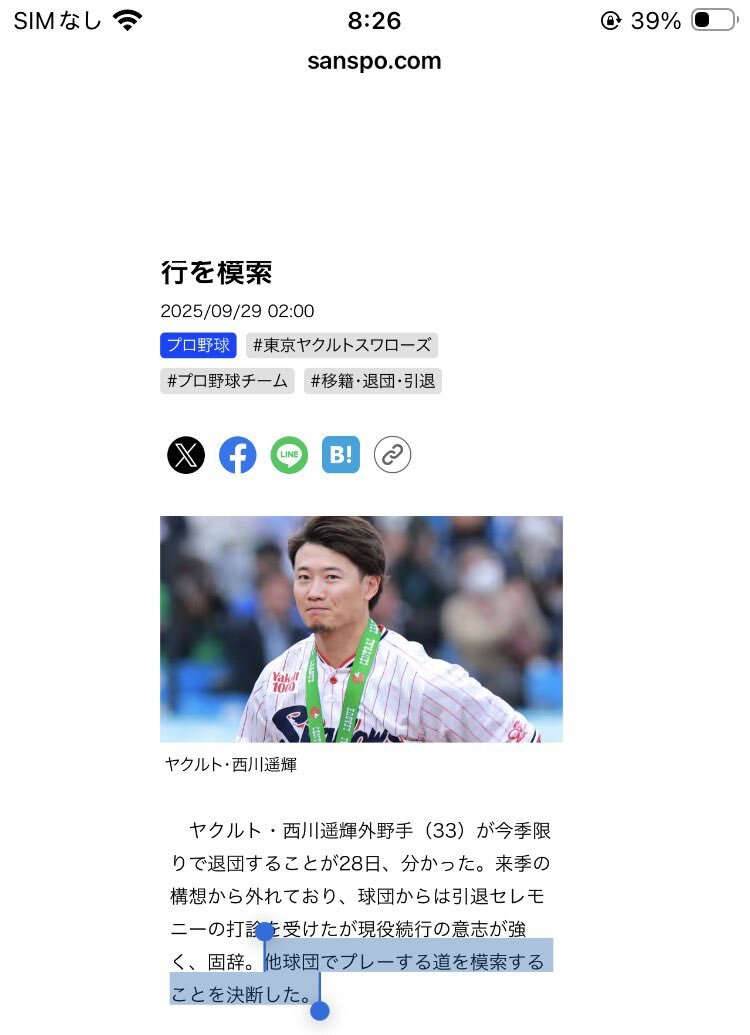Open the #移籍･退団･引退 tag
Image resolution: width=750 pixels, height=1035 pixels.
click(x=373, y=381)
